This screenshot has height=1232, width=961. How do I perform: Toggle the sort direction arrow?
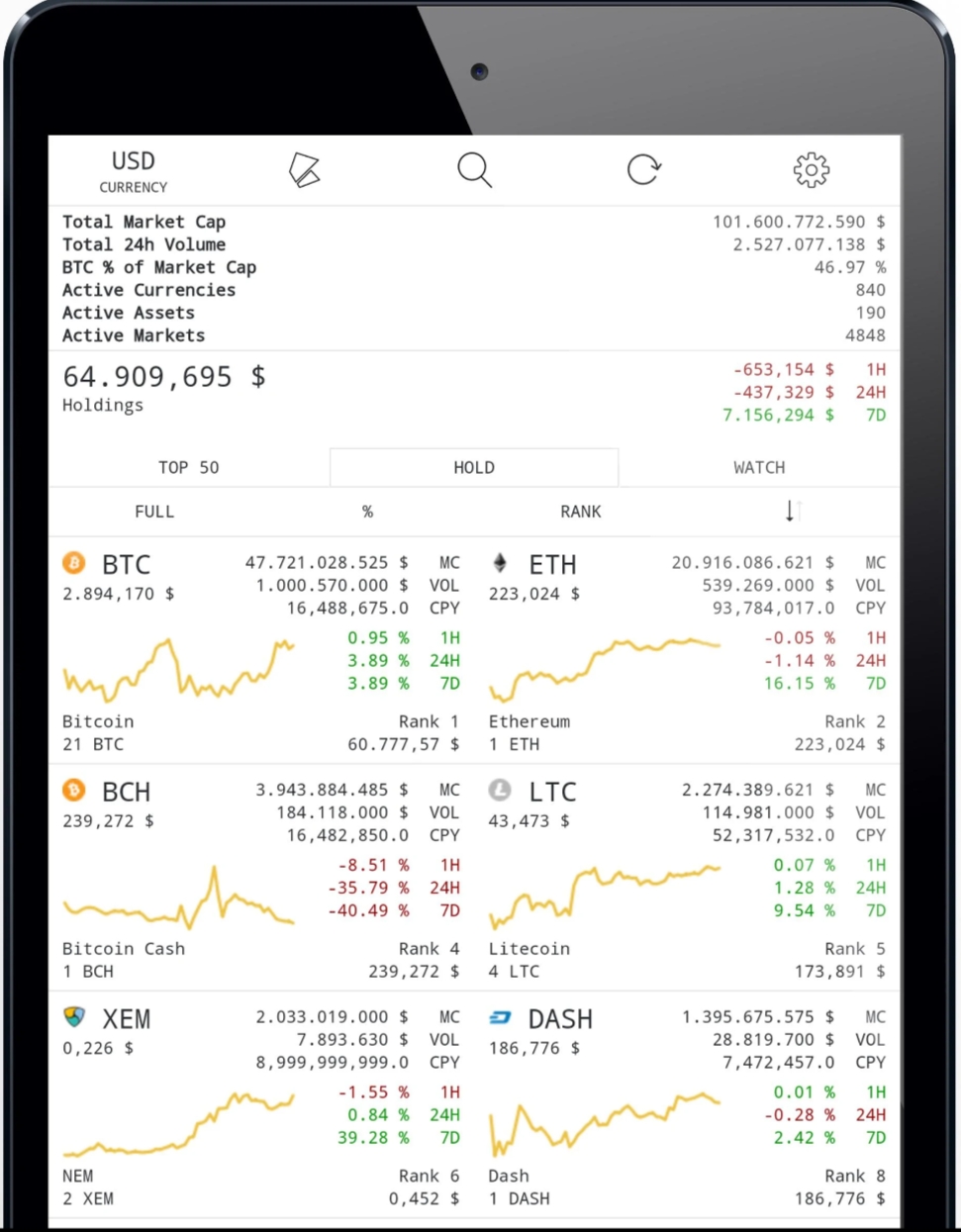[791, 512]
